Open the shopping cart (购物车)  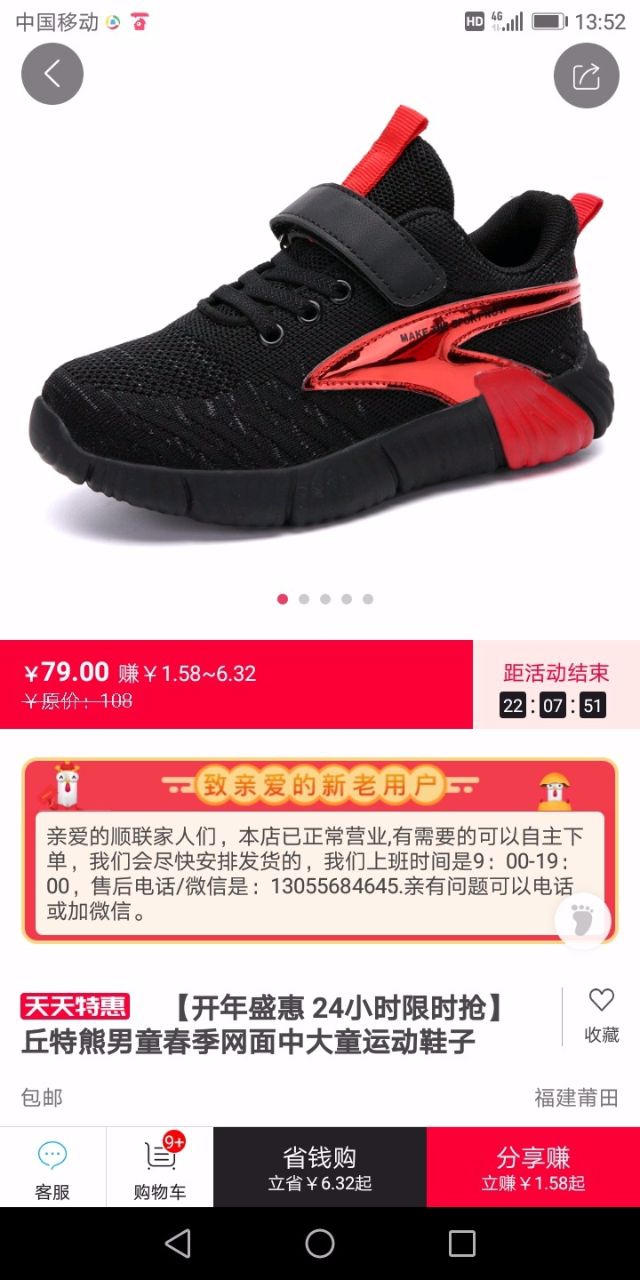(160, 1167)
